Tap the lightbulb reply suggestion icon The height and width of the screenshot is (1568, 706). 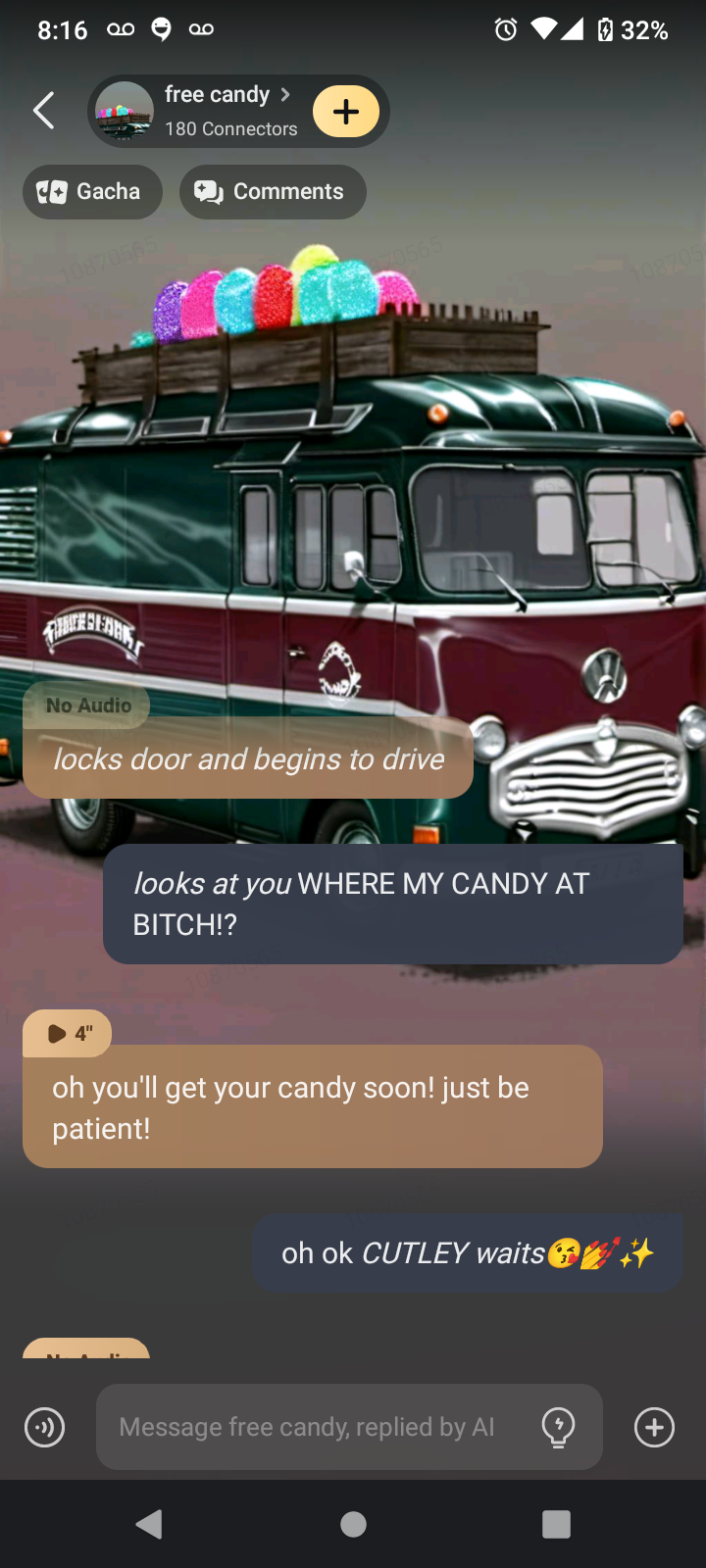559,1427
